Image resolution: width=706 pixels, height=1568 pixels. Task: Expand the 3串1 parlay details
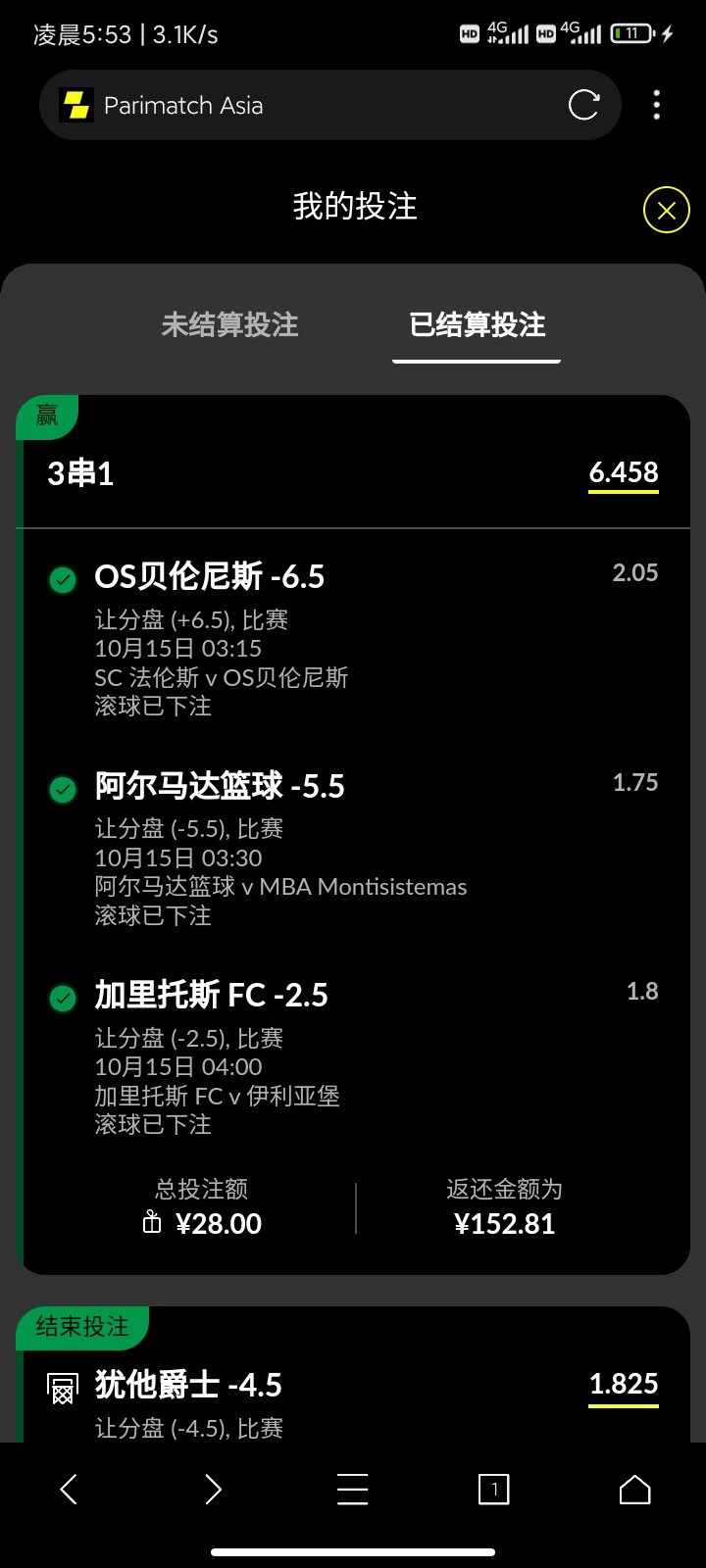[79, 473]
